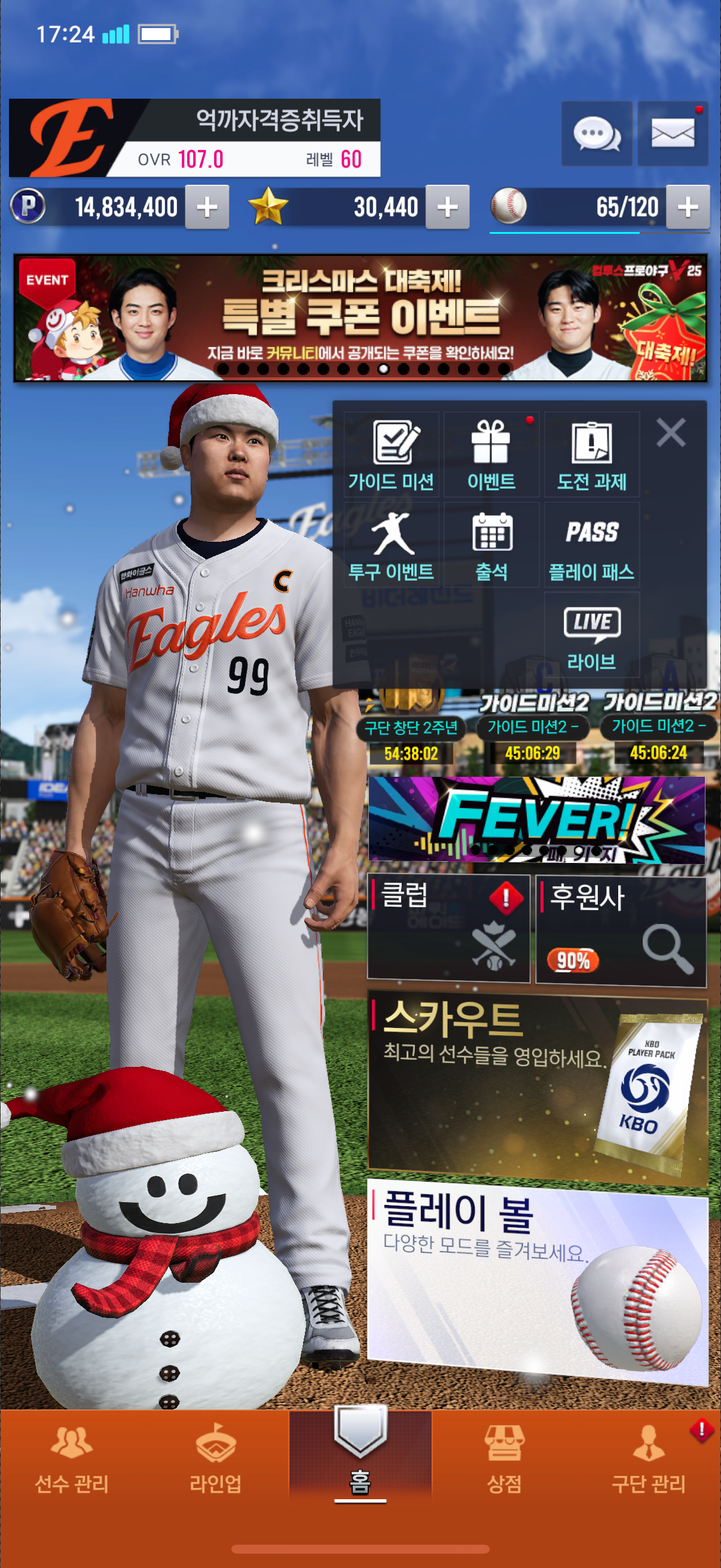Open 클럽 card
The height and width of the screenshot is (1568, 721).
[448, 928]
